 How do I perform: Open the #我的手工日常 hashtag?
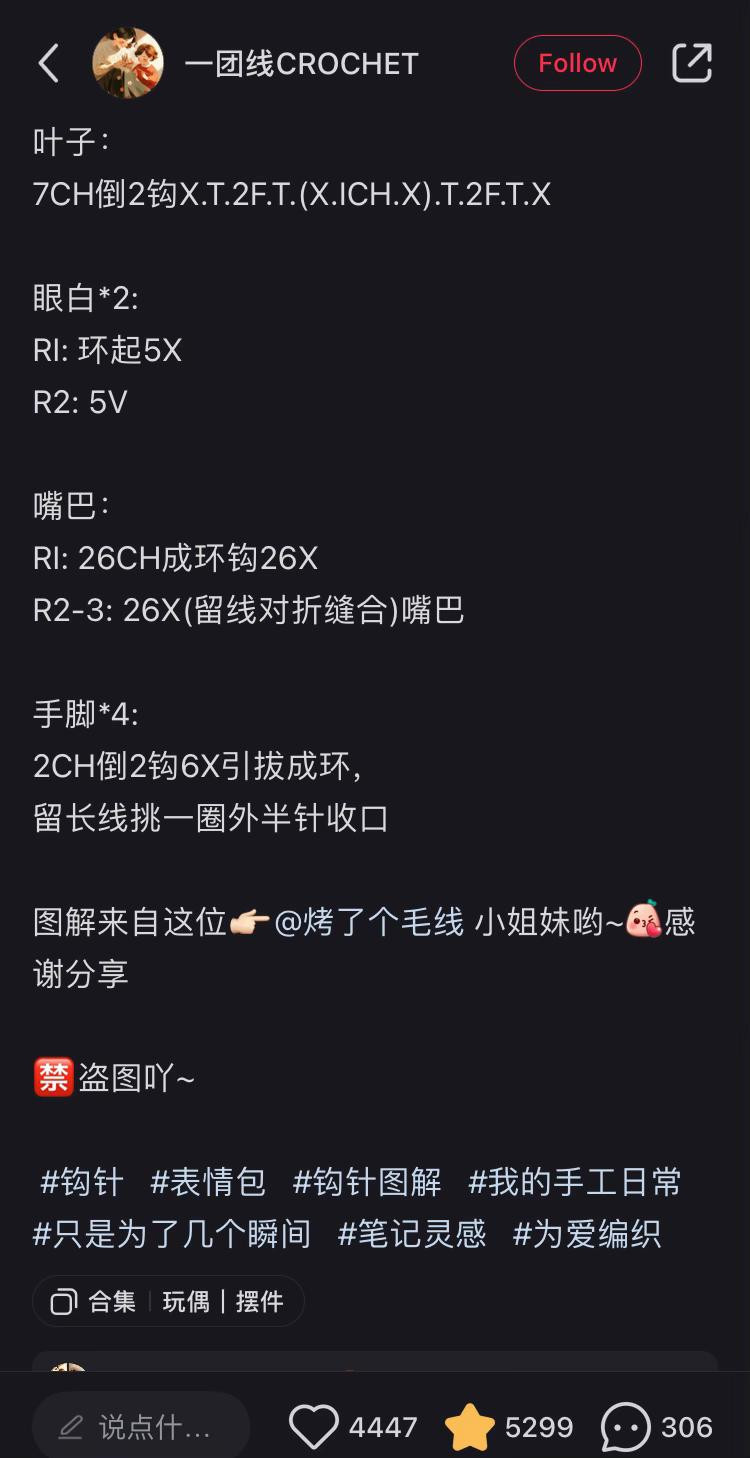[575, 1182]
